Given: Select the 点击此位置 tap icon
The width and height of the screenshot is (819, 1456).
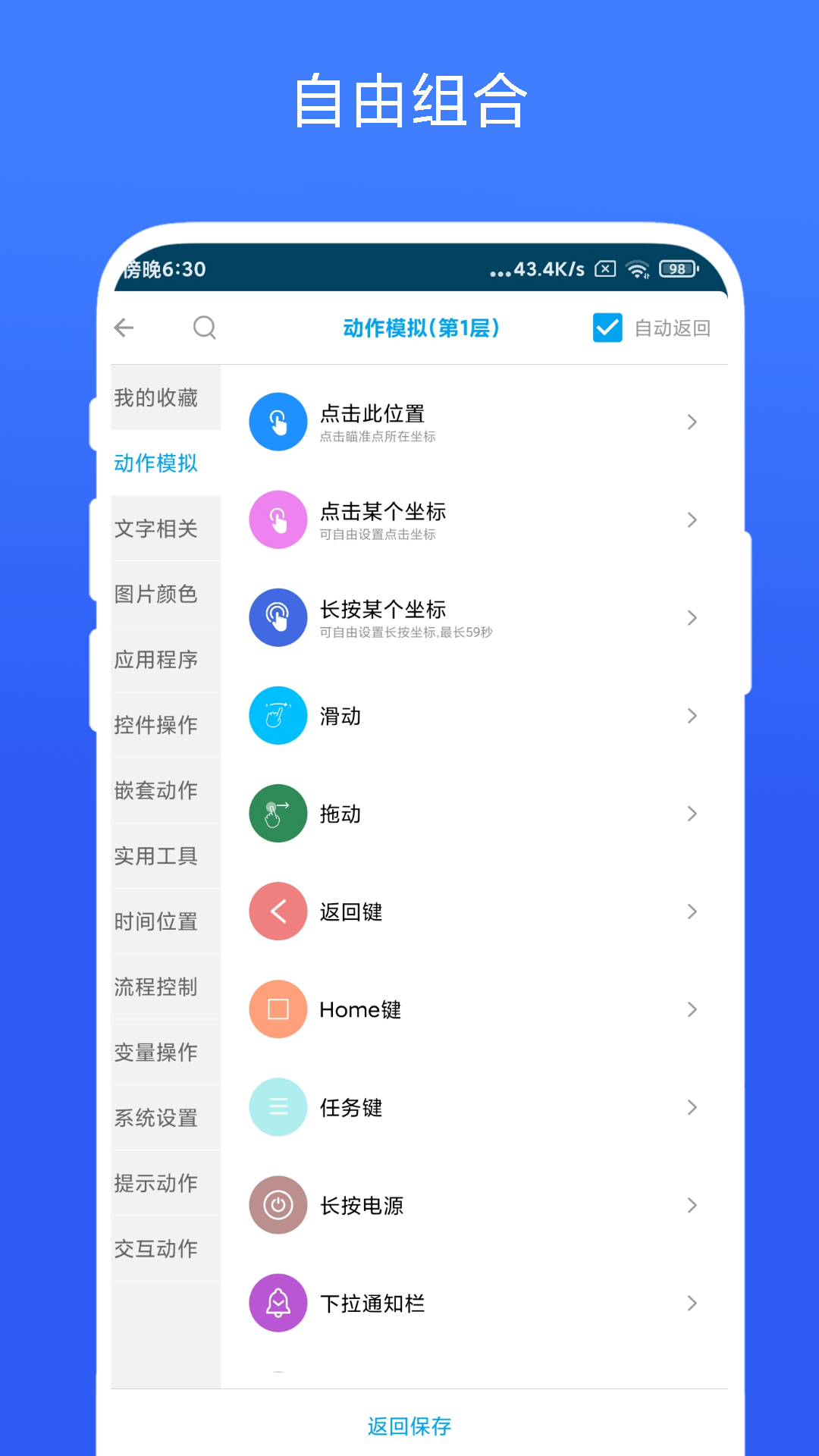Looking at the screenshot, I should tap(278, 422).
